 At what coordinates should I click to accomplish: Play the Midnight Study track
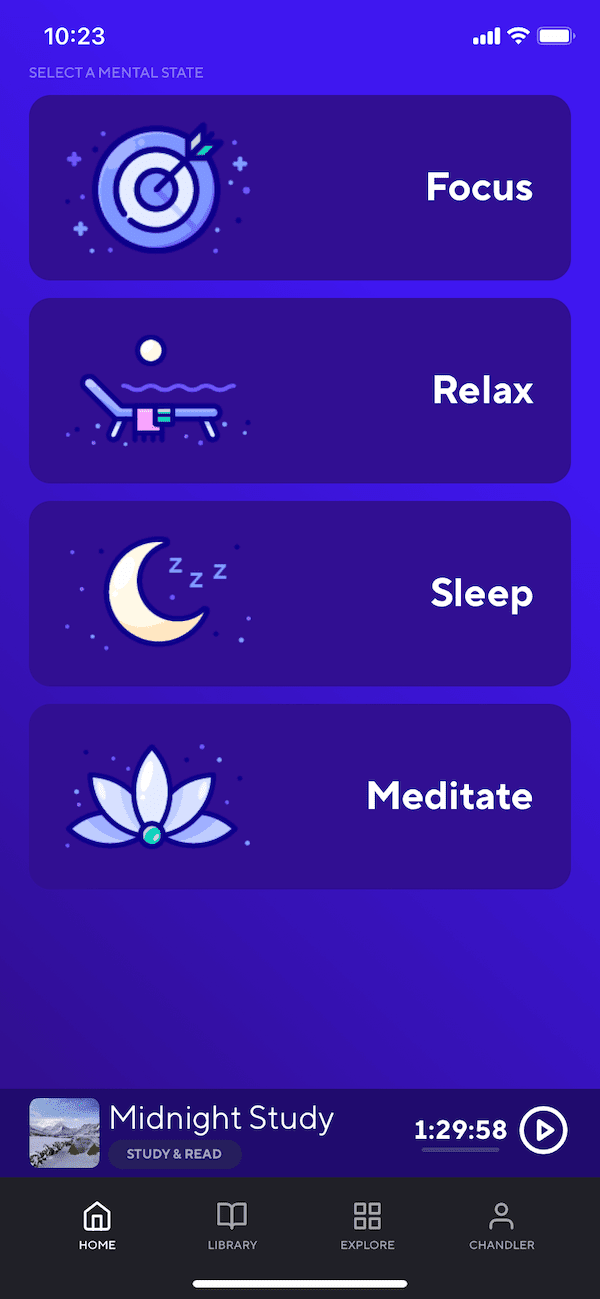[x=543, y=1131]
